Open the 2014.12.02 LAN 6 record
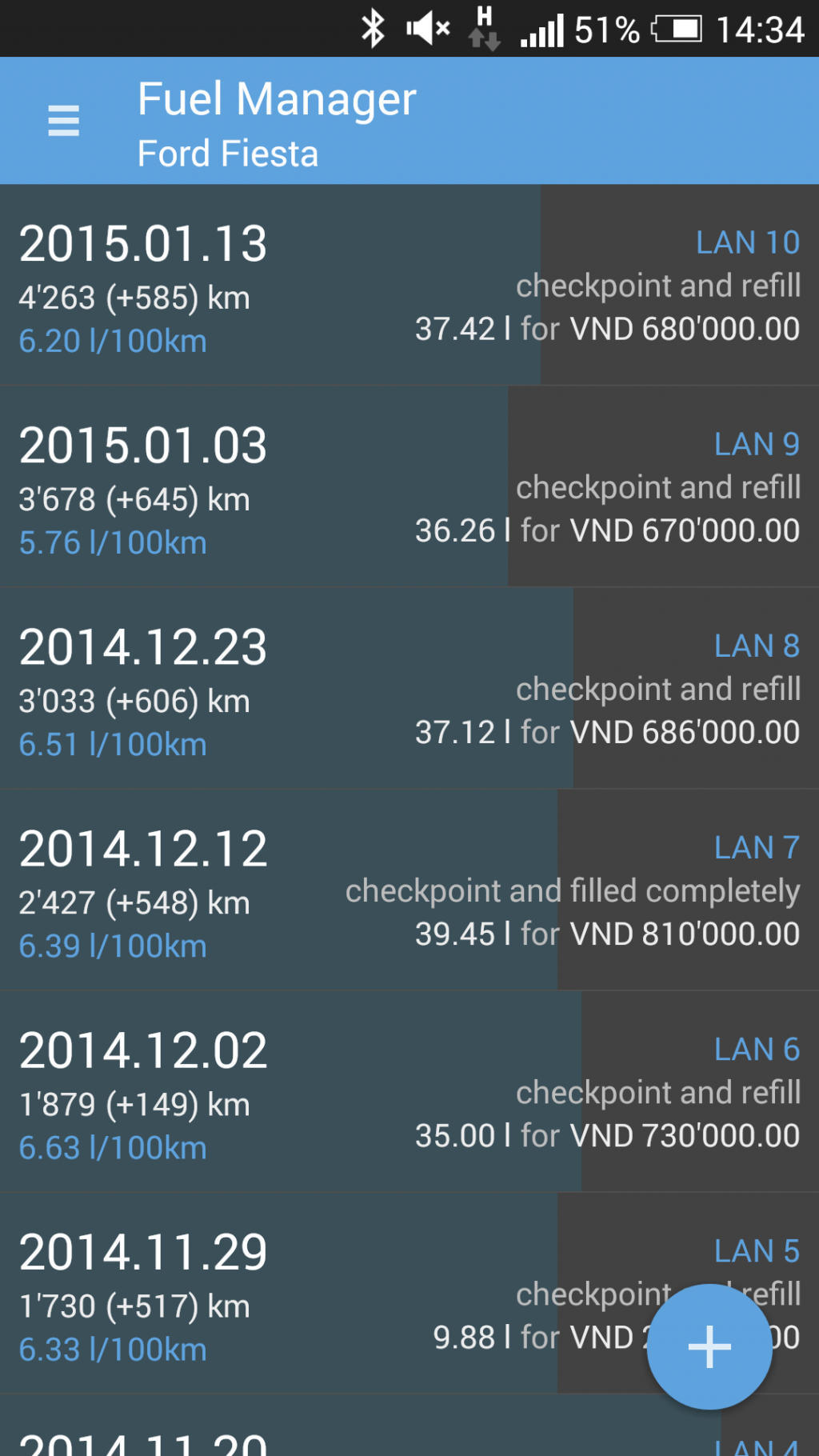The image size is (819, 1456). pyautogui.click(x=409, y=1092)
